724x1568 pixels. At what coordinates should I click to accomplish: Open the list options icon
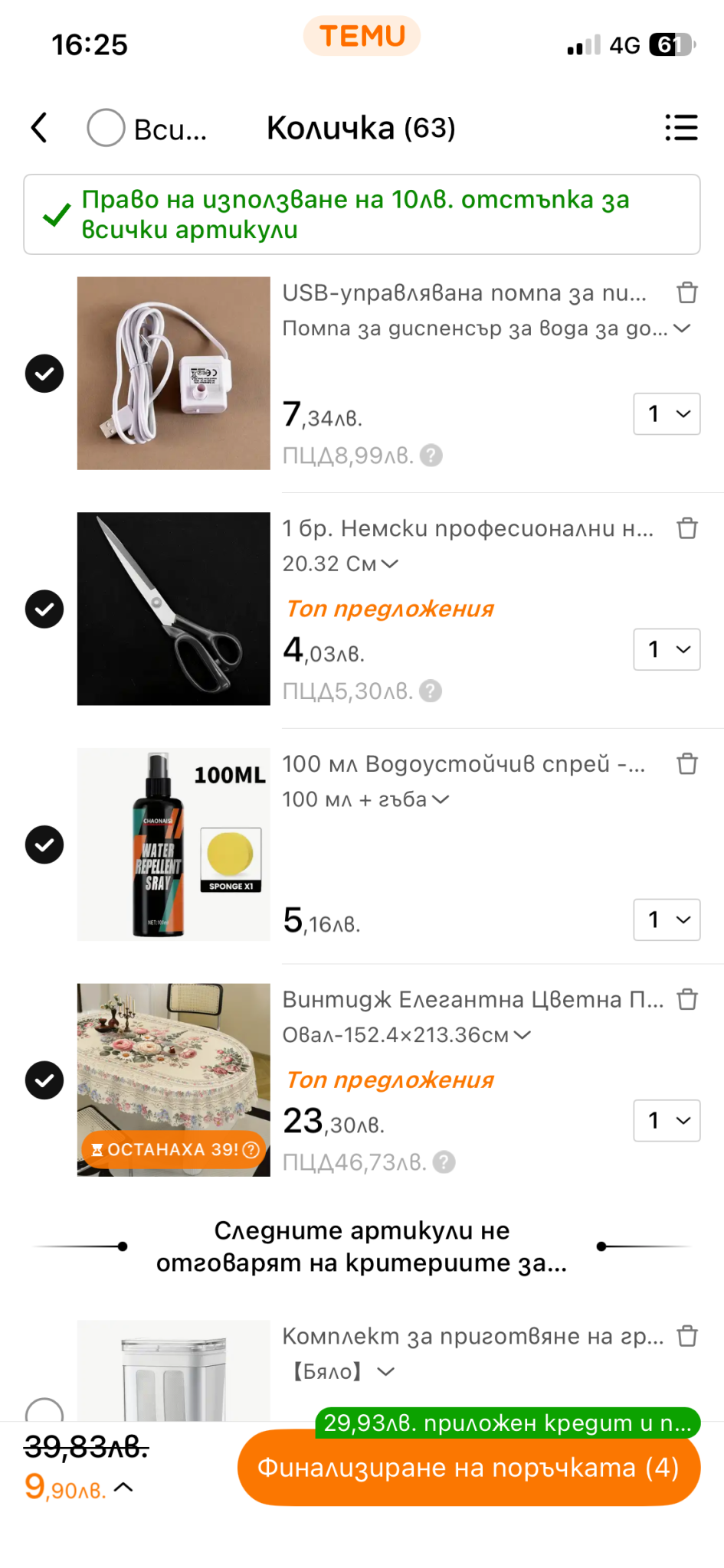click(681, 128)
